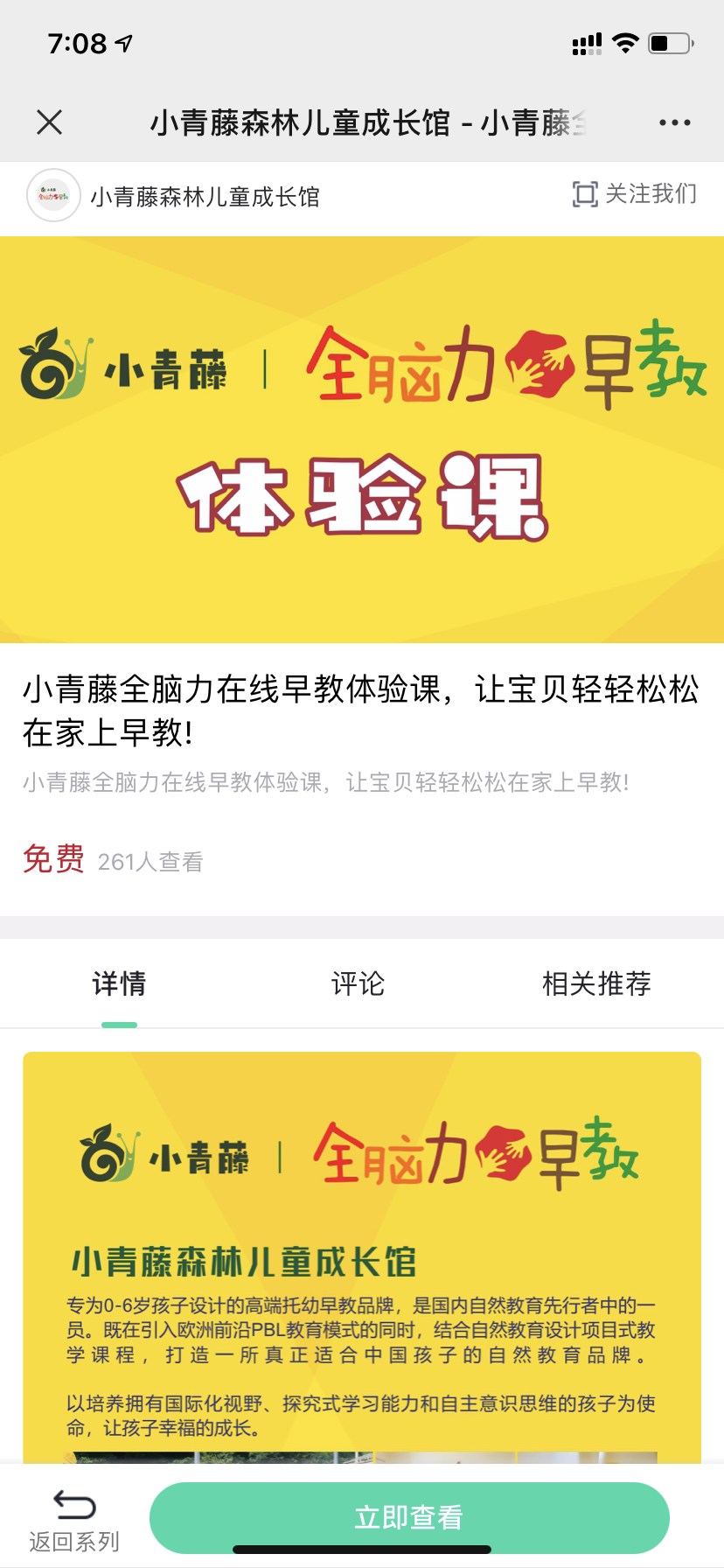Tap 关注我们 to follow the account
724x1568 pixels.
tap(635, 194)
